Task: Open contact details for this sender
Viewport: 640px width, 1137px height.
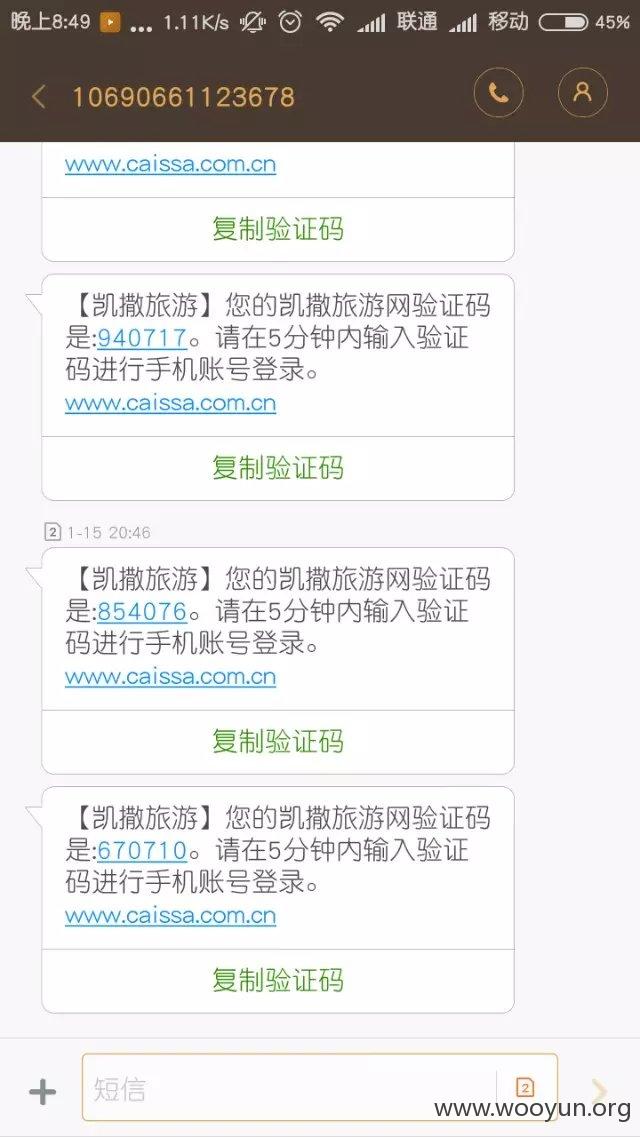Action: coord(582,93)
